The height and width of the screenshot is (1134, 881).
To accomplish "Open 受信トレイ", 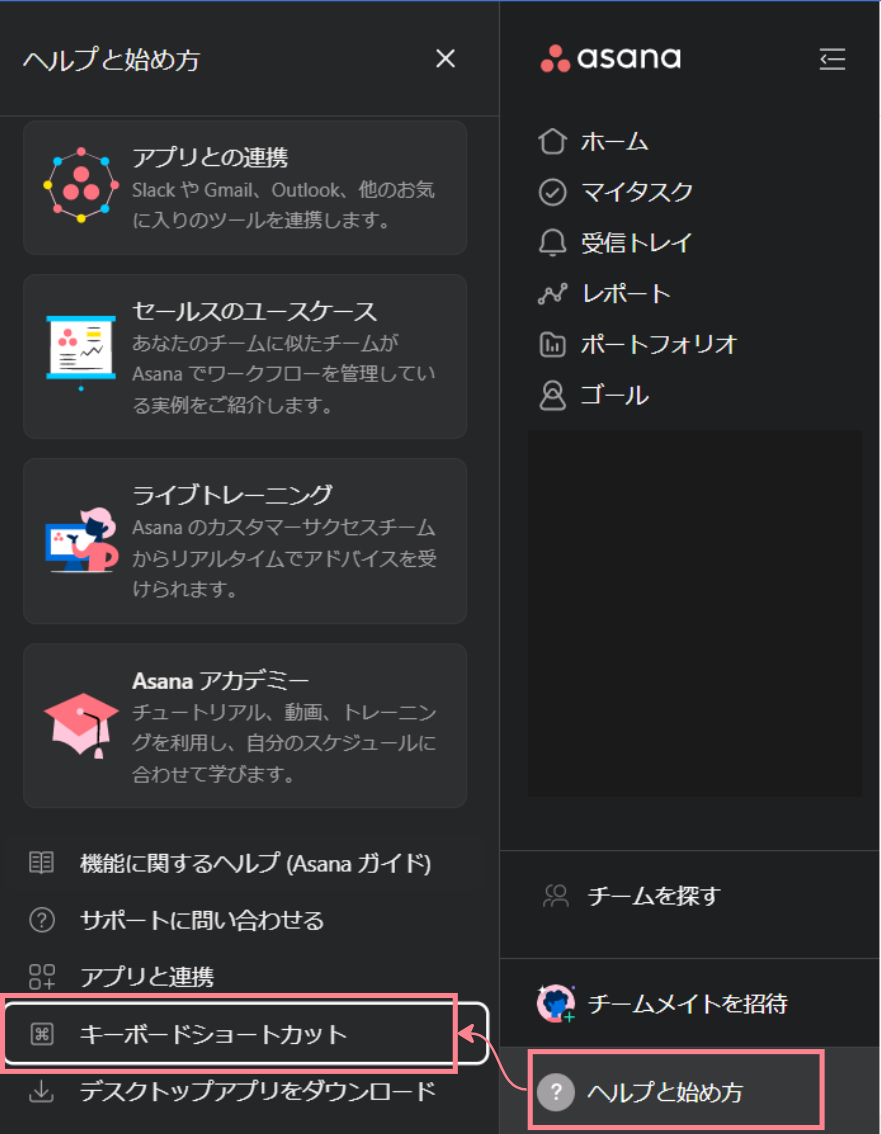I will (636, 243).
